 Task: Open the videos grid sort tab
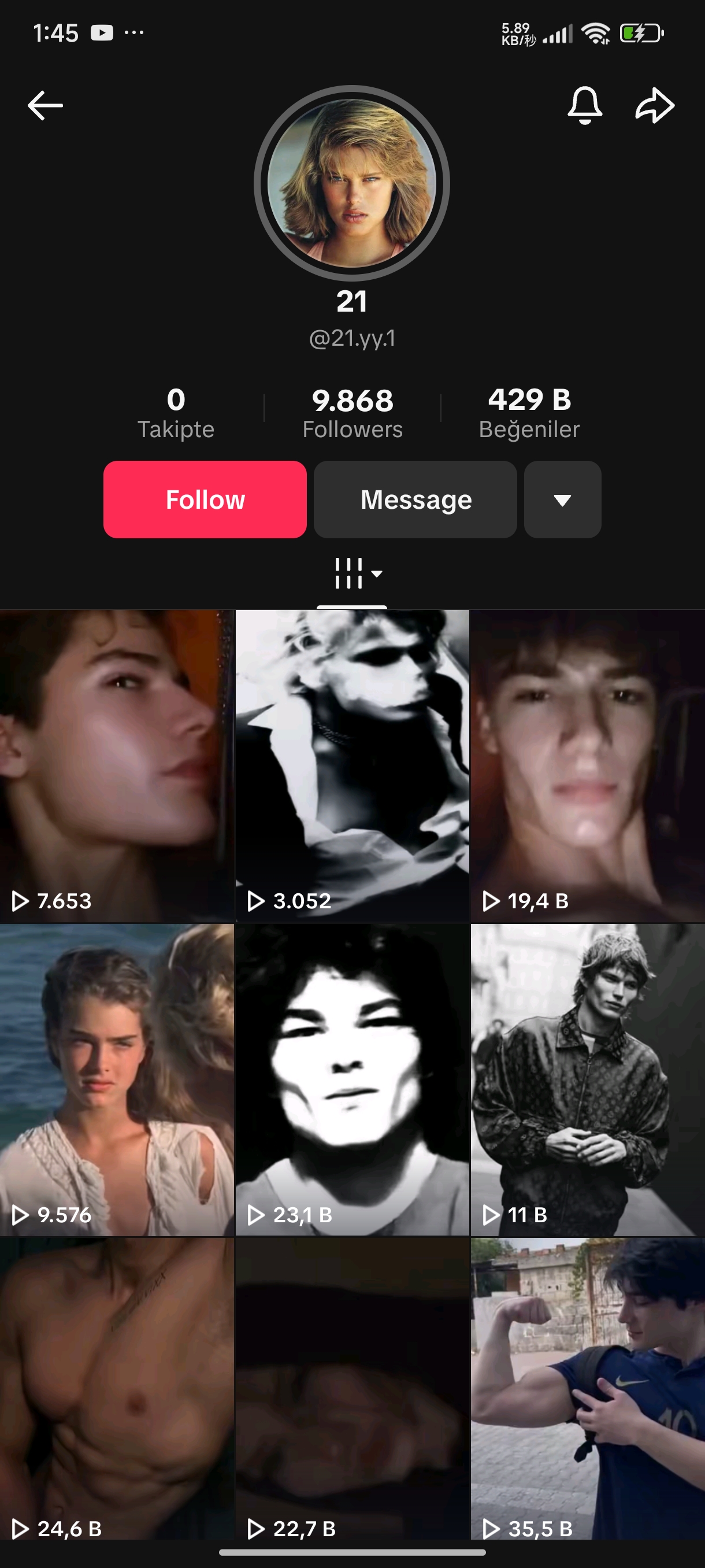click(358, 574)
